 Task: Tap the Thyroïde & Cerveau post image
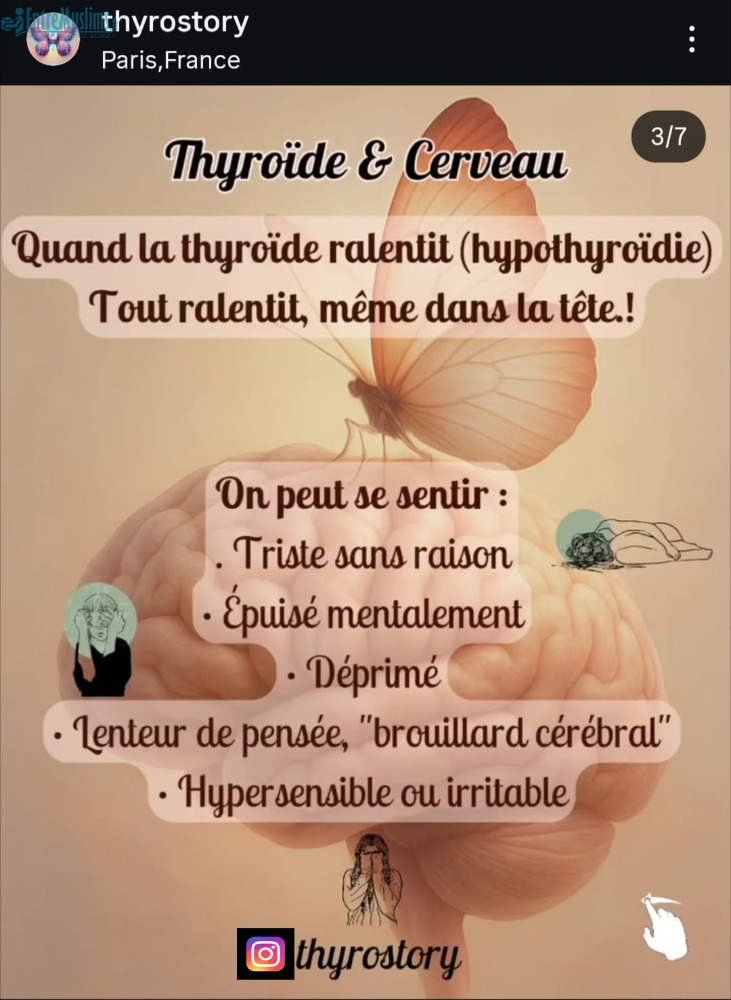tap(365, 540)
